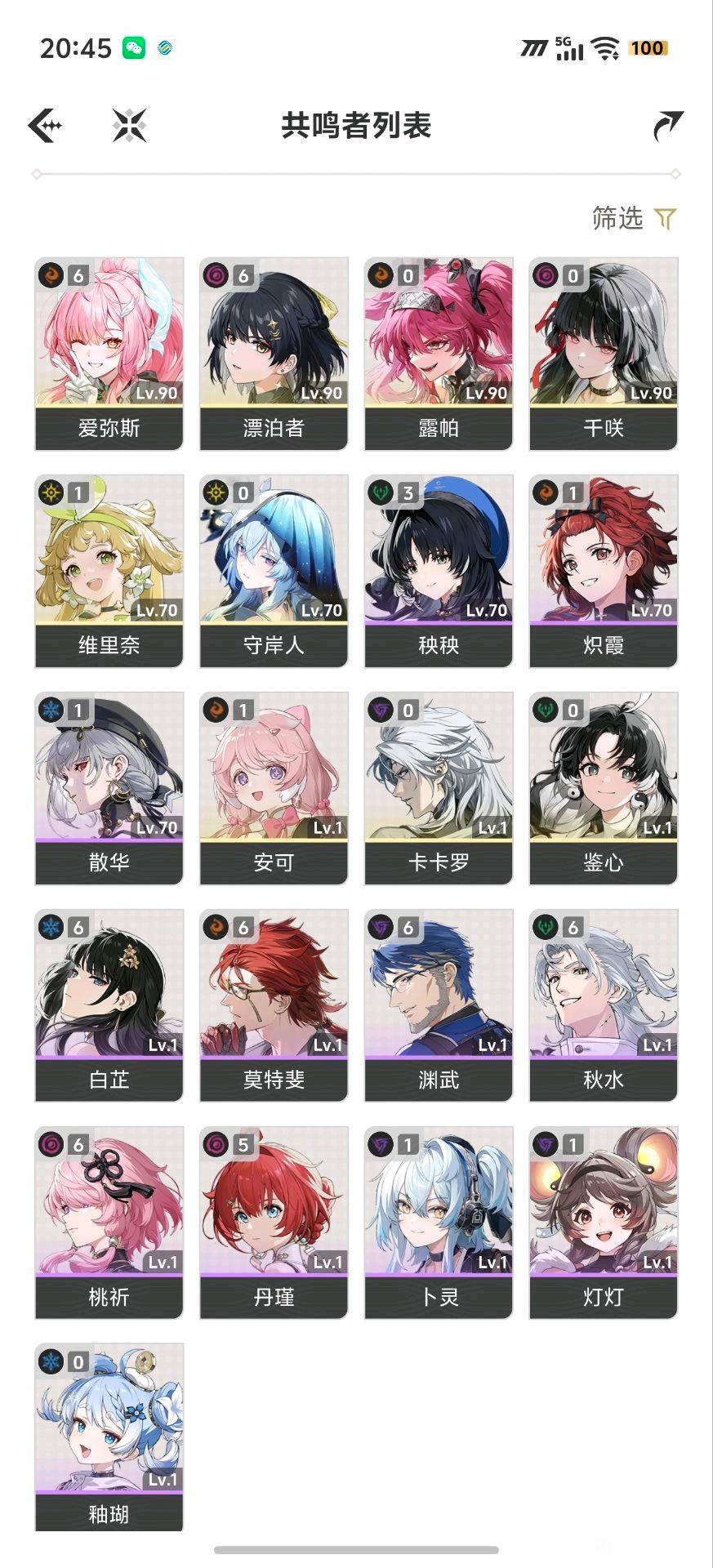View the 炽霞 character card
713x1568 pixels.
click(604, 571)
